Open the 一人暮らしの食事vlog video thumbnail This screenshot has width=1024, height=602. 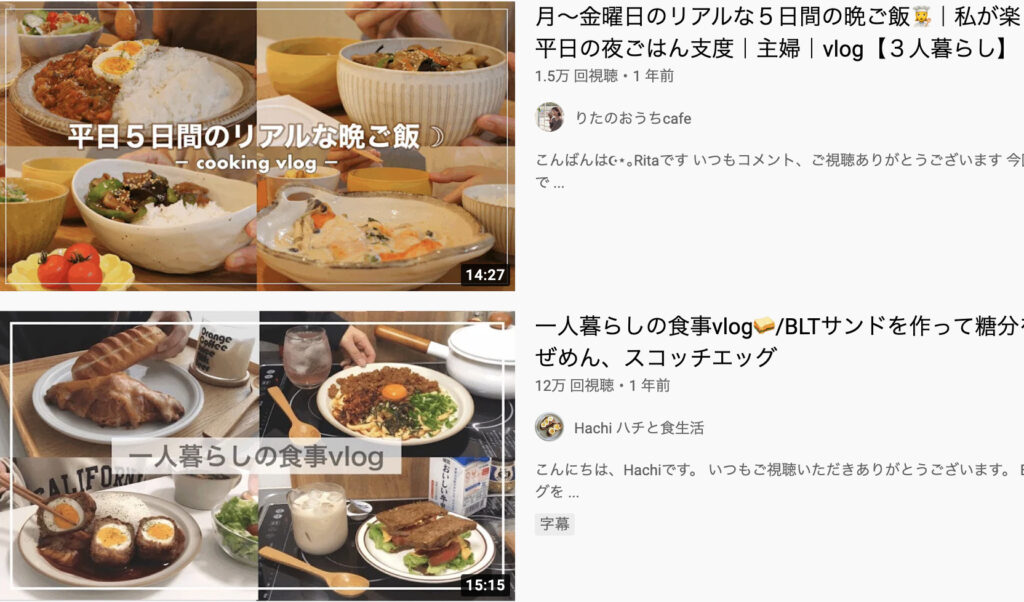point(257,456)
